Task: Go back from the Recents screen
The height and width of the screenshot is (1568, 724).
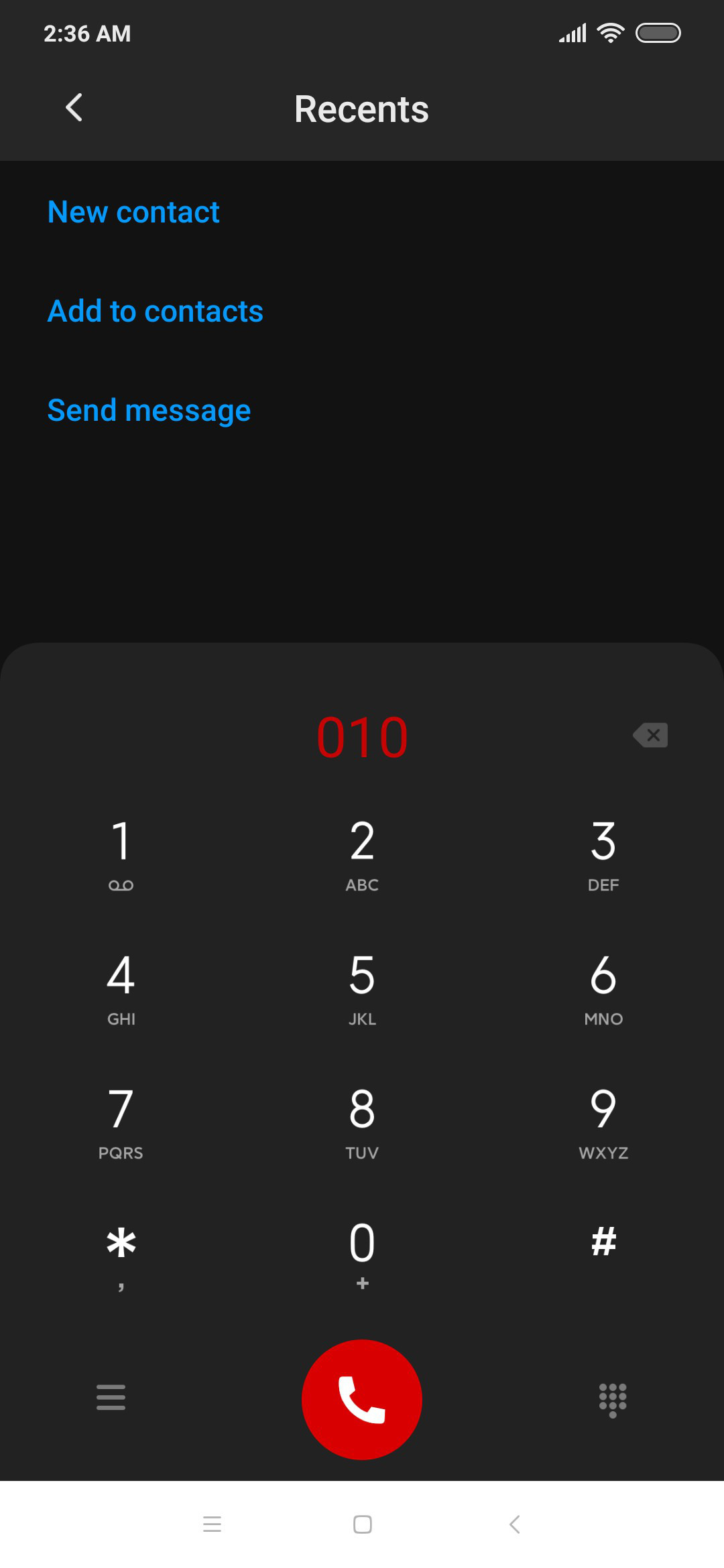Action: tap(74, 108)
